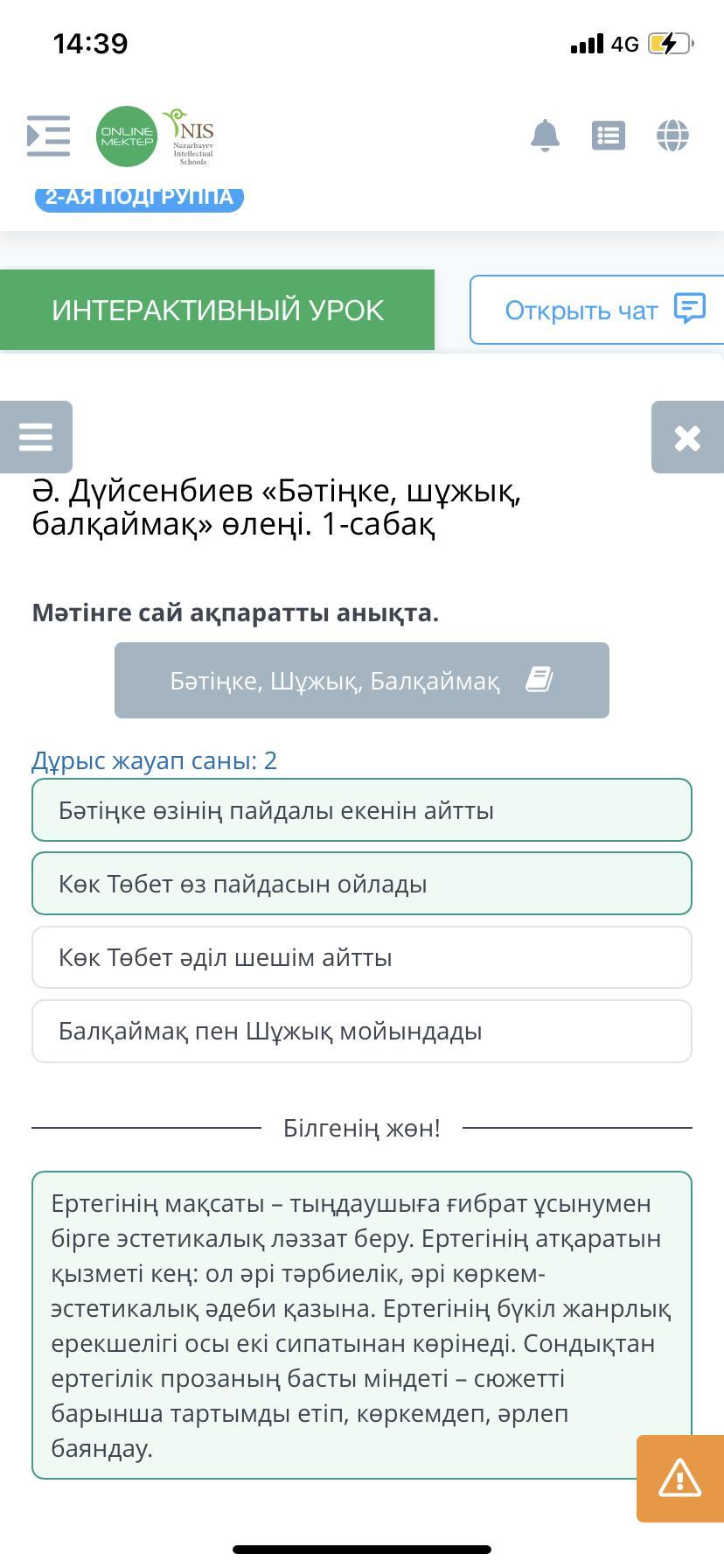This screenshot has height=1568, width=724.
Task: Open the side drawer menu icon
Action: click(49, 136)
